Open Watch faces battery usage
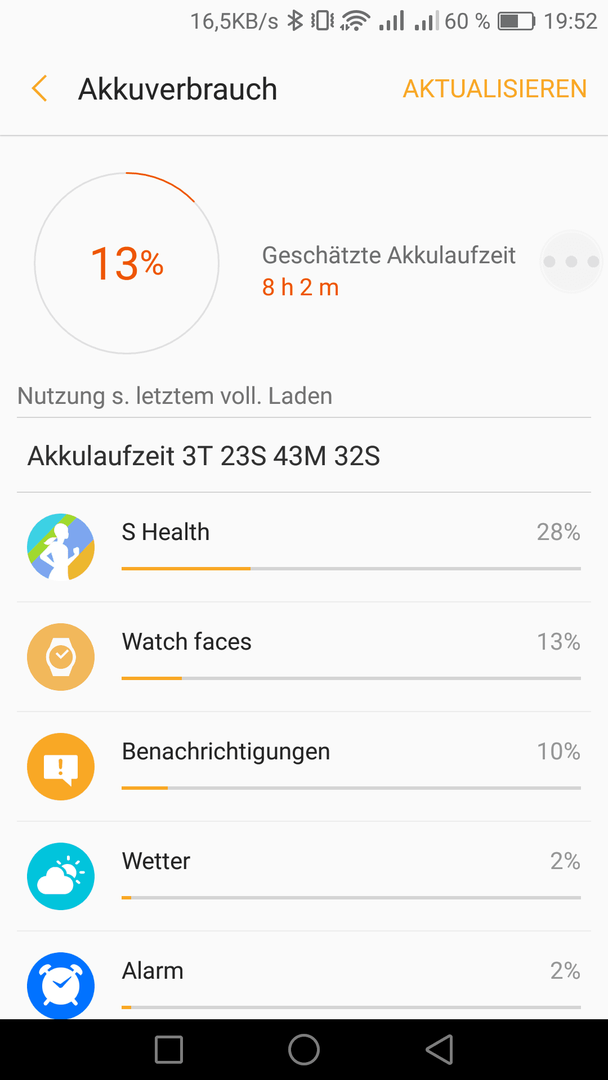 coord(304,656)
